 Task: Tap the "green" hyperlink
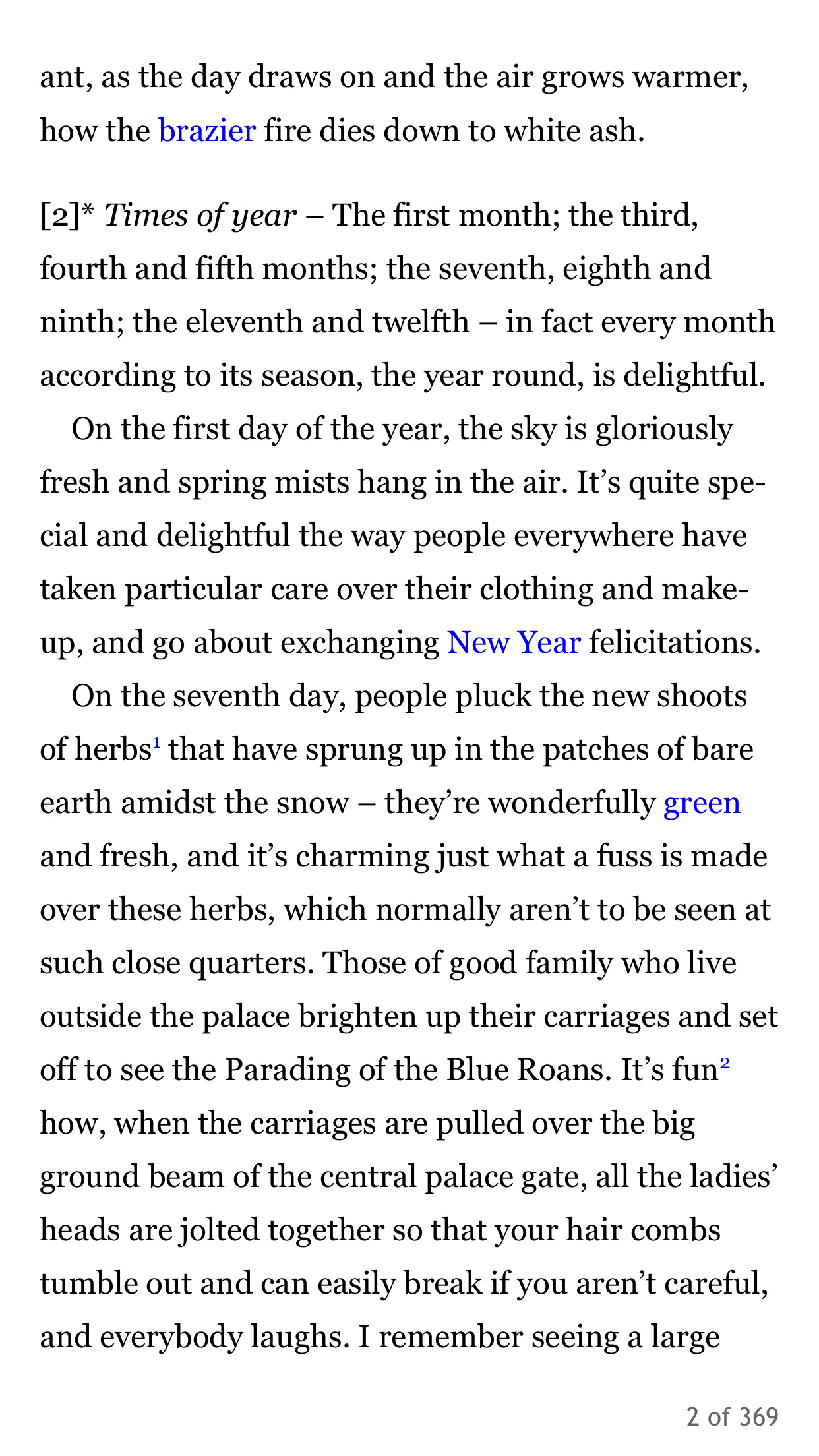[x=702, y=803]
